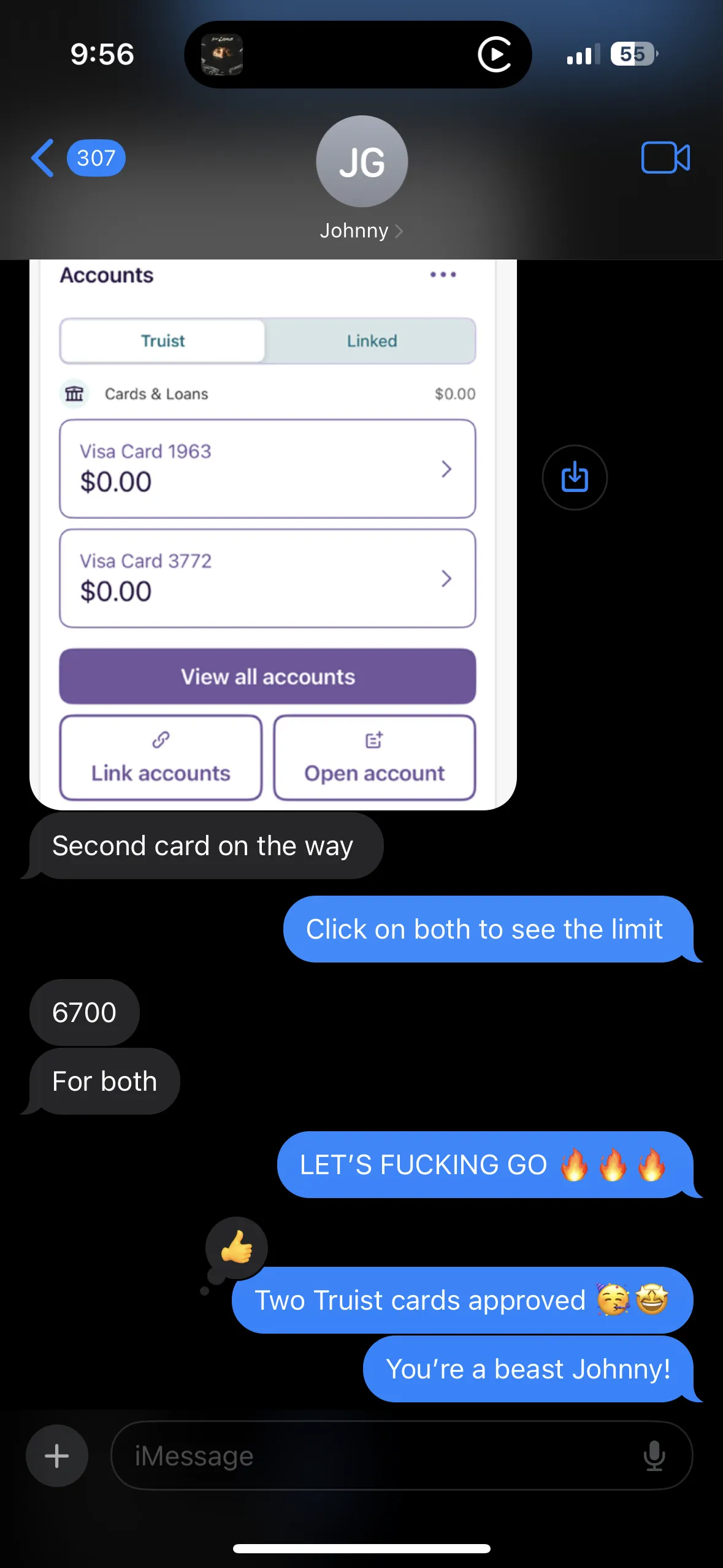Start a FaceTime video call
The width and height of the screenshot is (723, 1568).
point(665,158)
